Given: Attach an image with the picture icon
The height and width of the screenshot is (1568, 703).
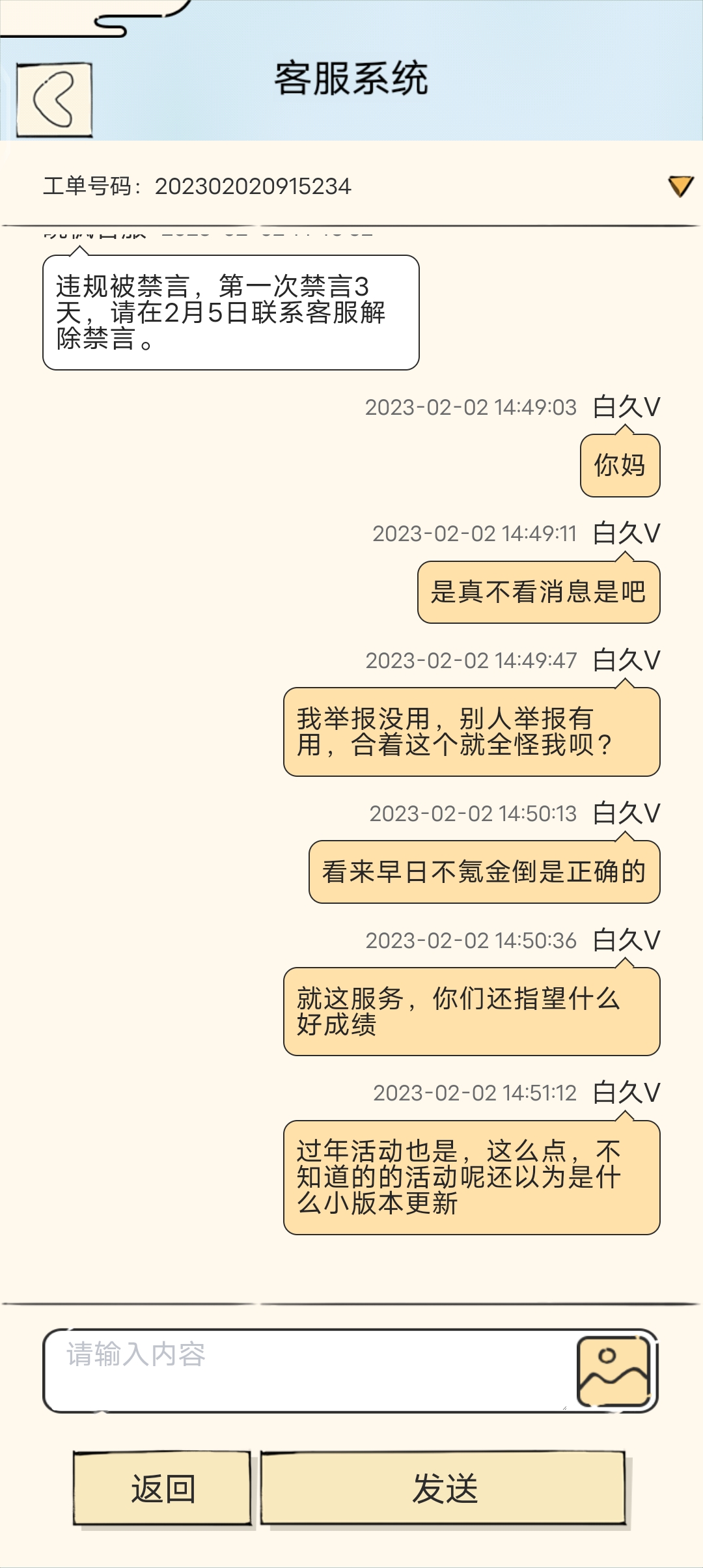Looking at the screenshot, I should [x=614, y=1371].
